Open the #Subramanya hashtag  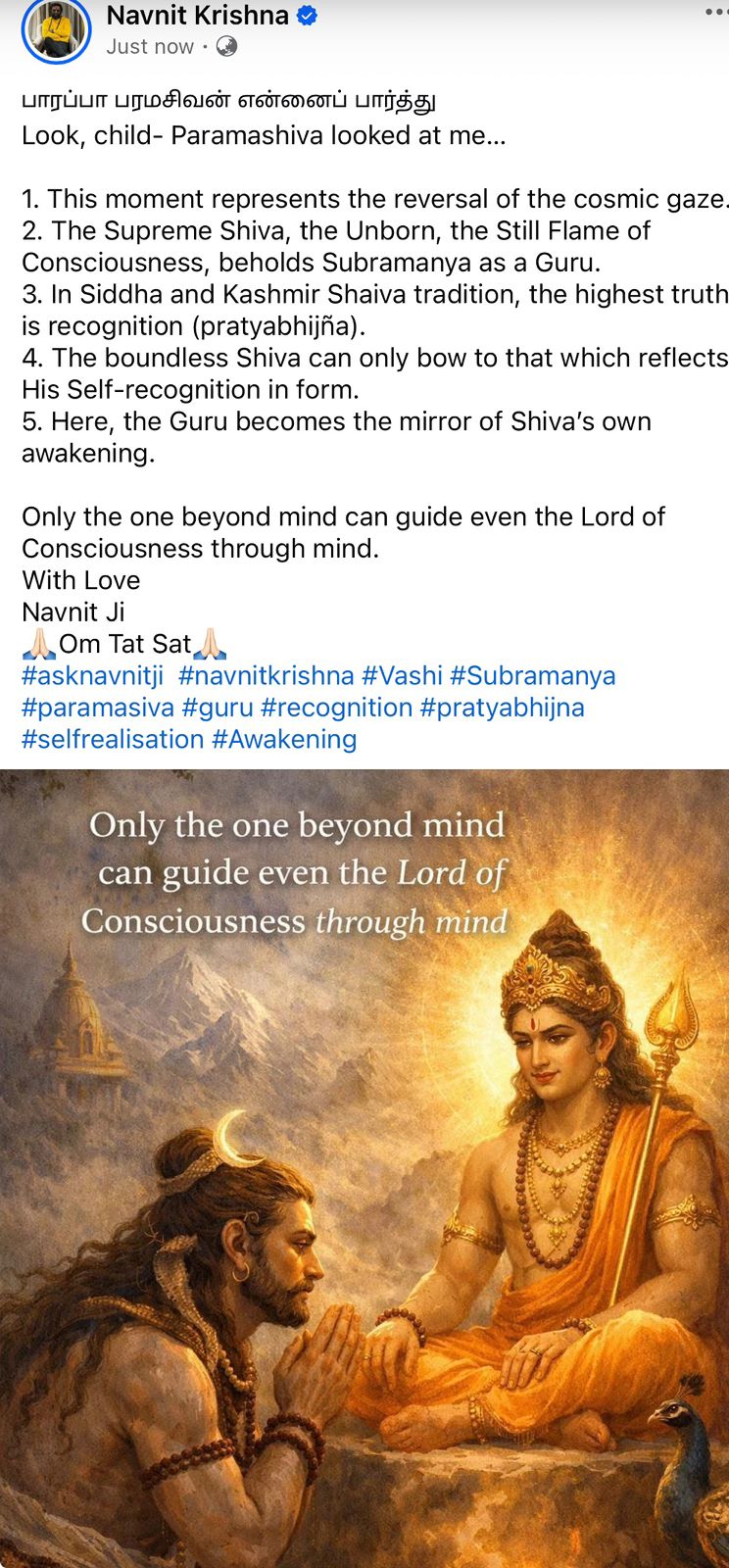532,676
